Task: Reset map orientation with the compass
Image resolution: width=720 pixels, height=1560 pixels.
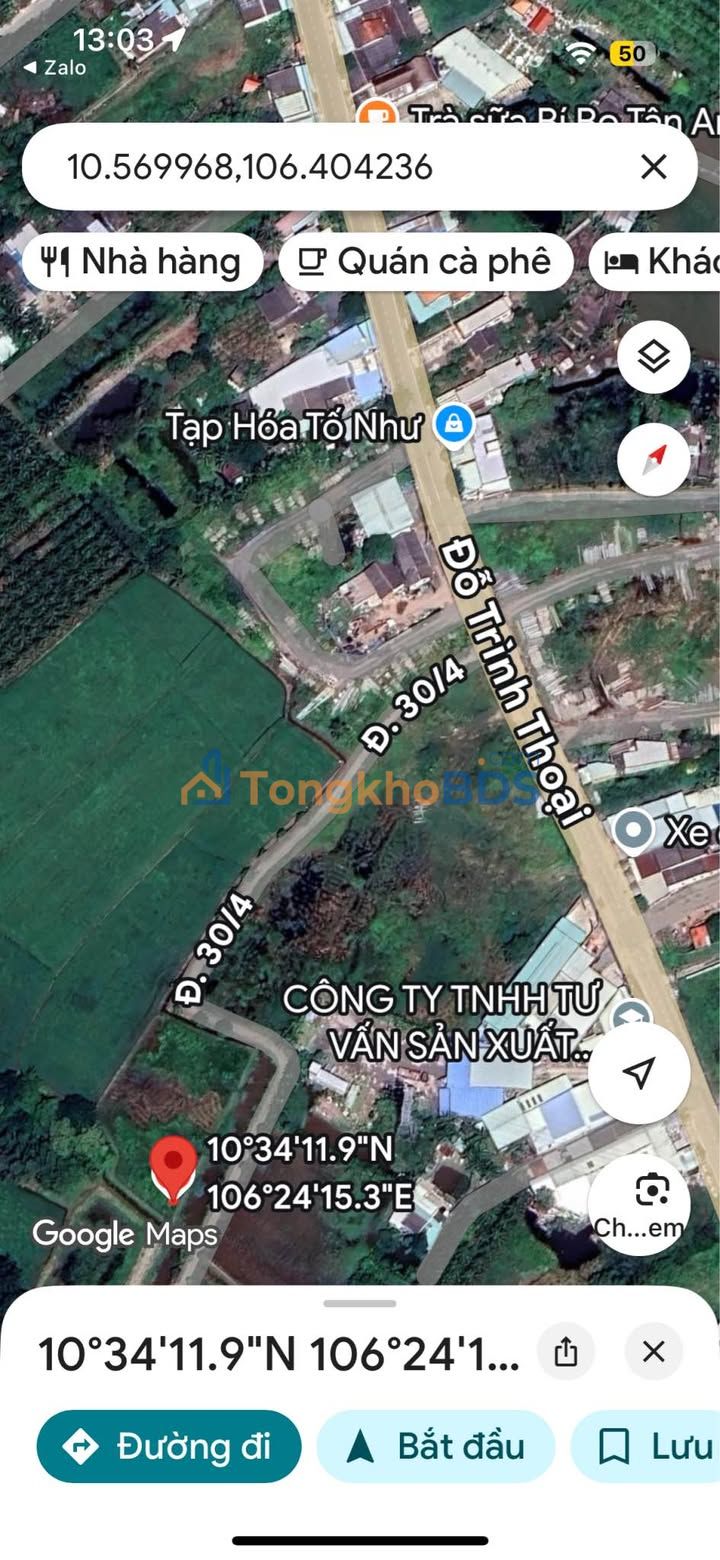Action: [653, 459]
